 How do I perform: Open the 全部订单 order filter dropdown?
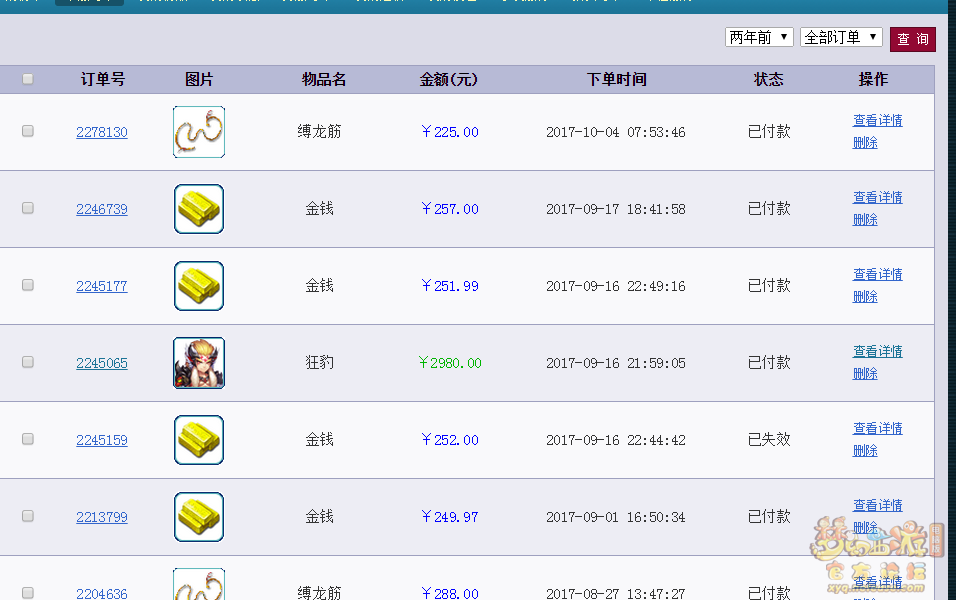(x=840, y=37)
